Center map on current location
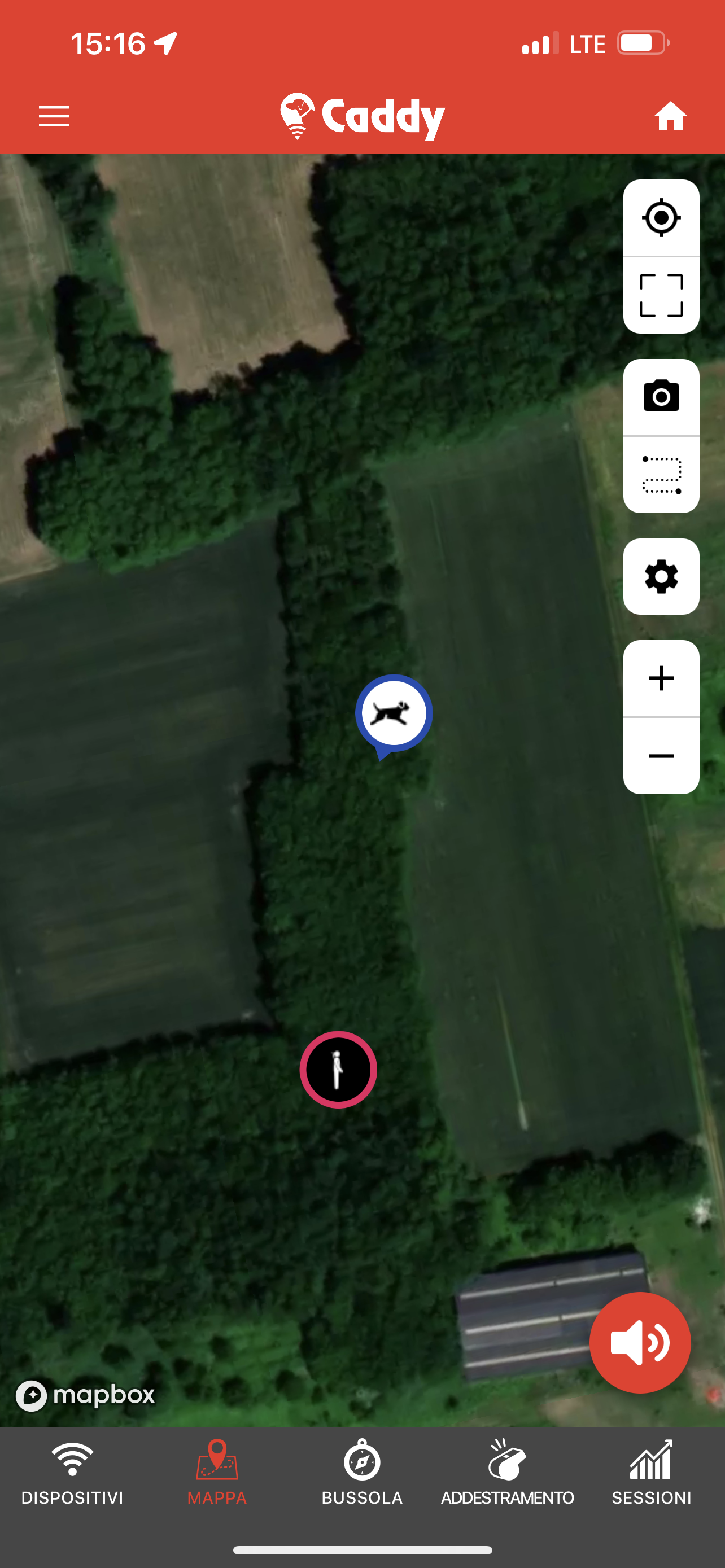 point(661,218)
